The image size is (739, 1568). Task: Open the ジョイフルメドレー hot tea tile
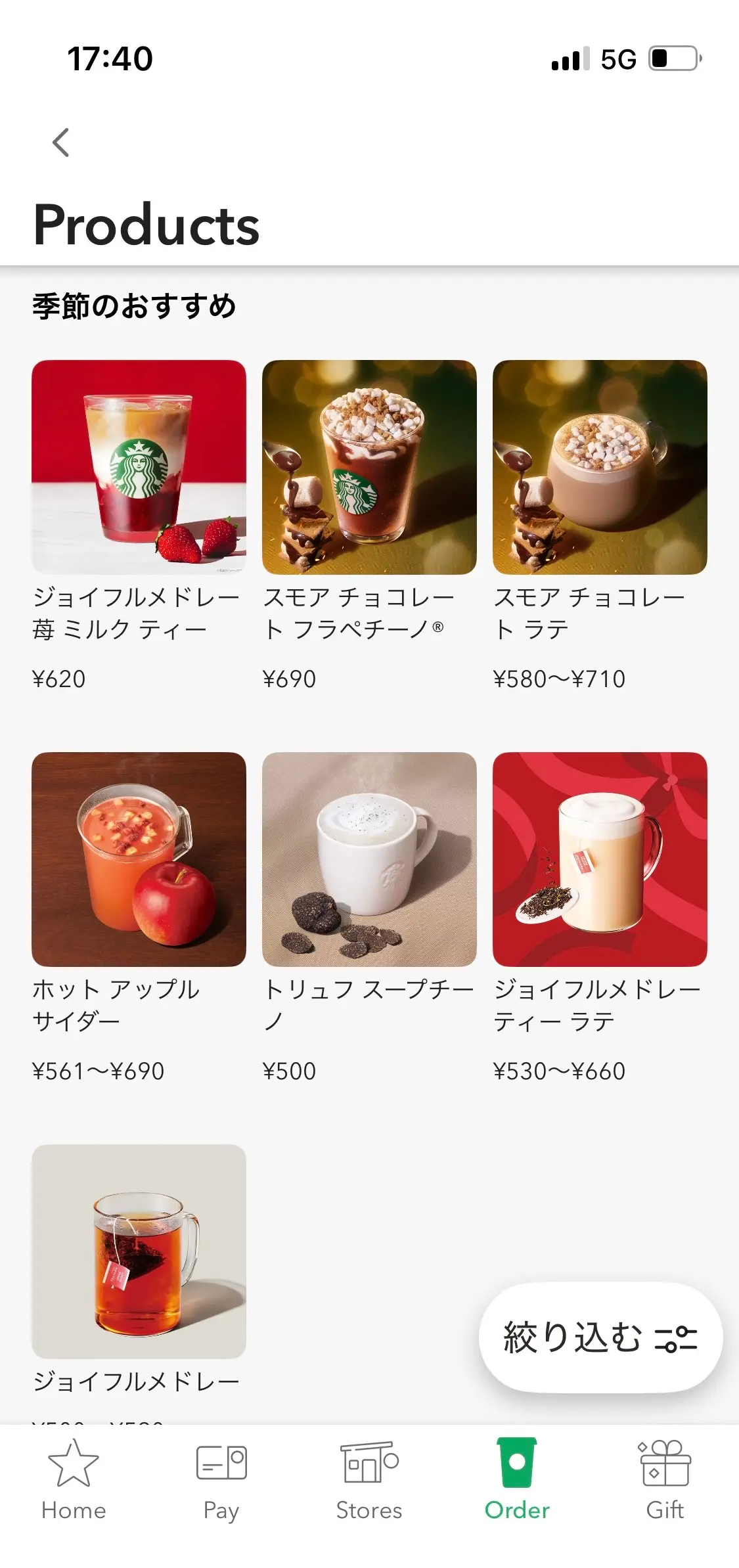pos(139,1251)
